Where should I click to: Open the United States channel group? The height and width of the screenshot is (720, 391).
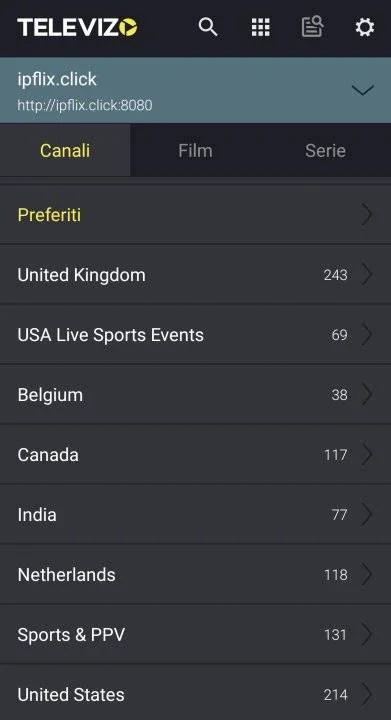pos(196,694)
